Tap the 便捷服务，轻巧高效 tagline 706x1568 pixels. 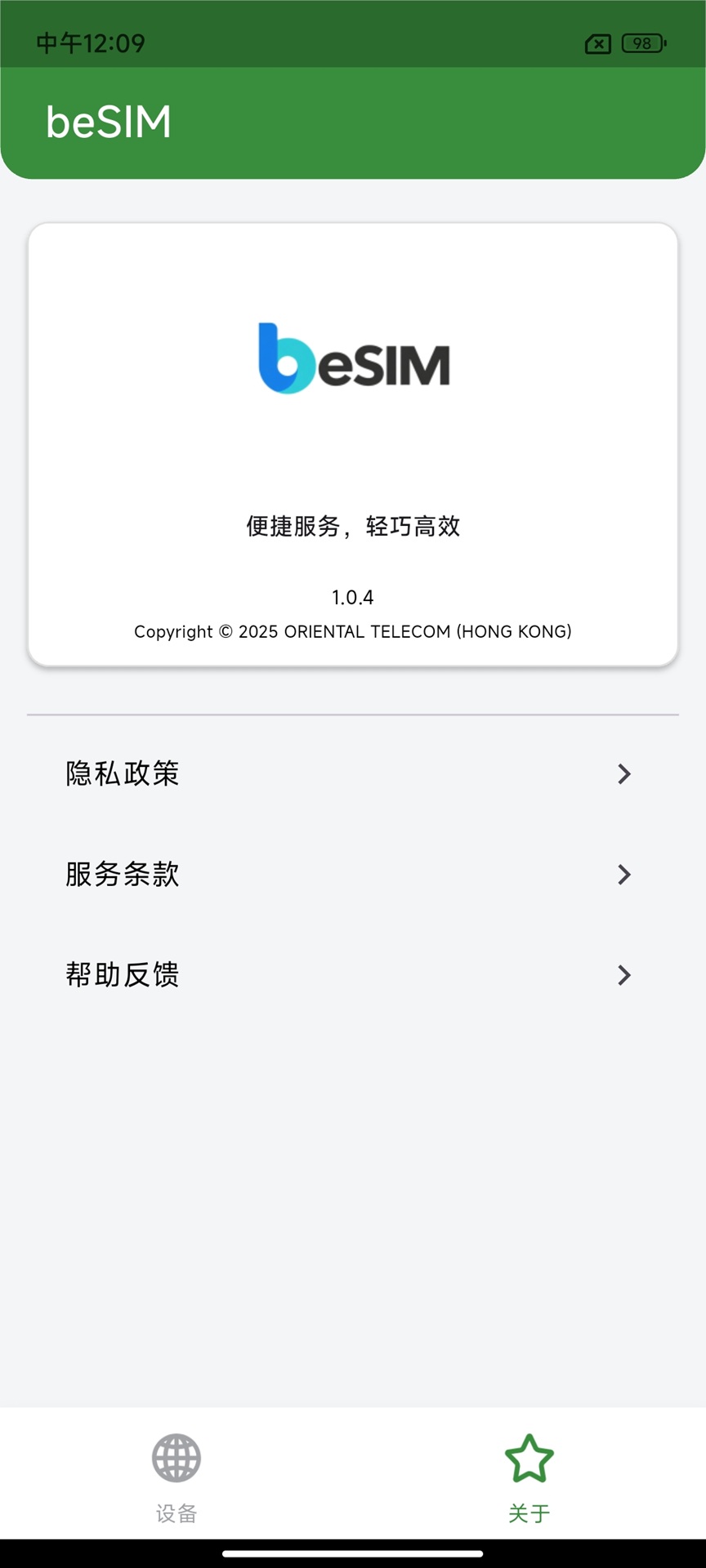tap(352, 527)
